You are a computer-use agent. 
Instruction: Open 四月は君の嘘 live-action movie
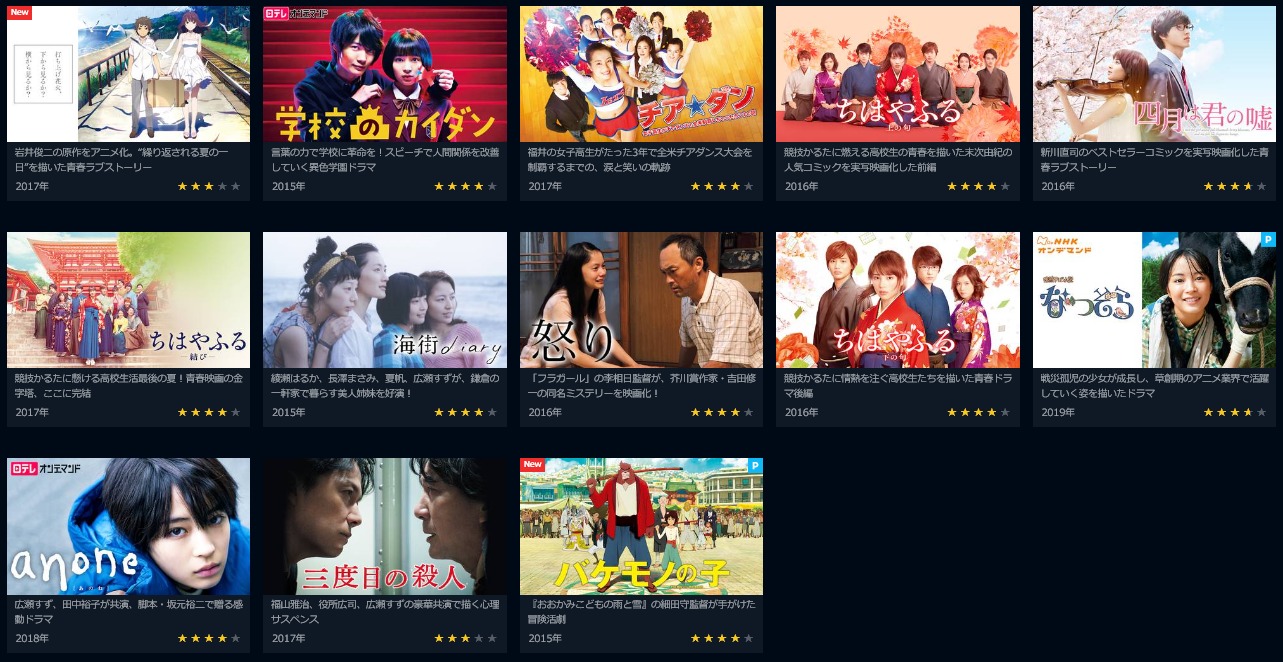click(1154, 75)
